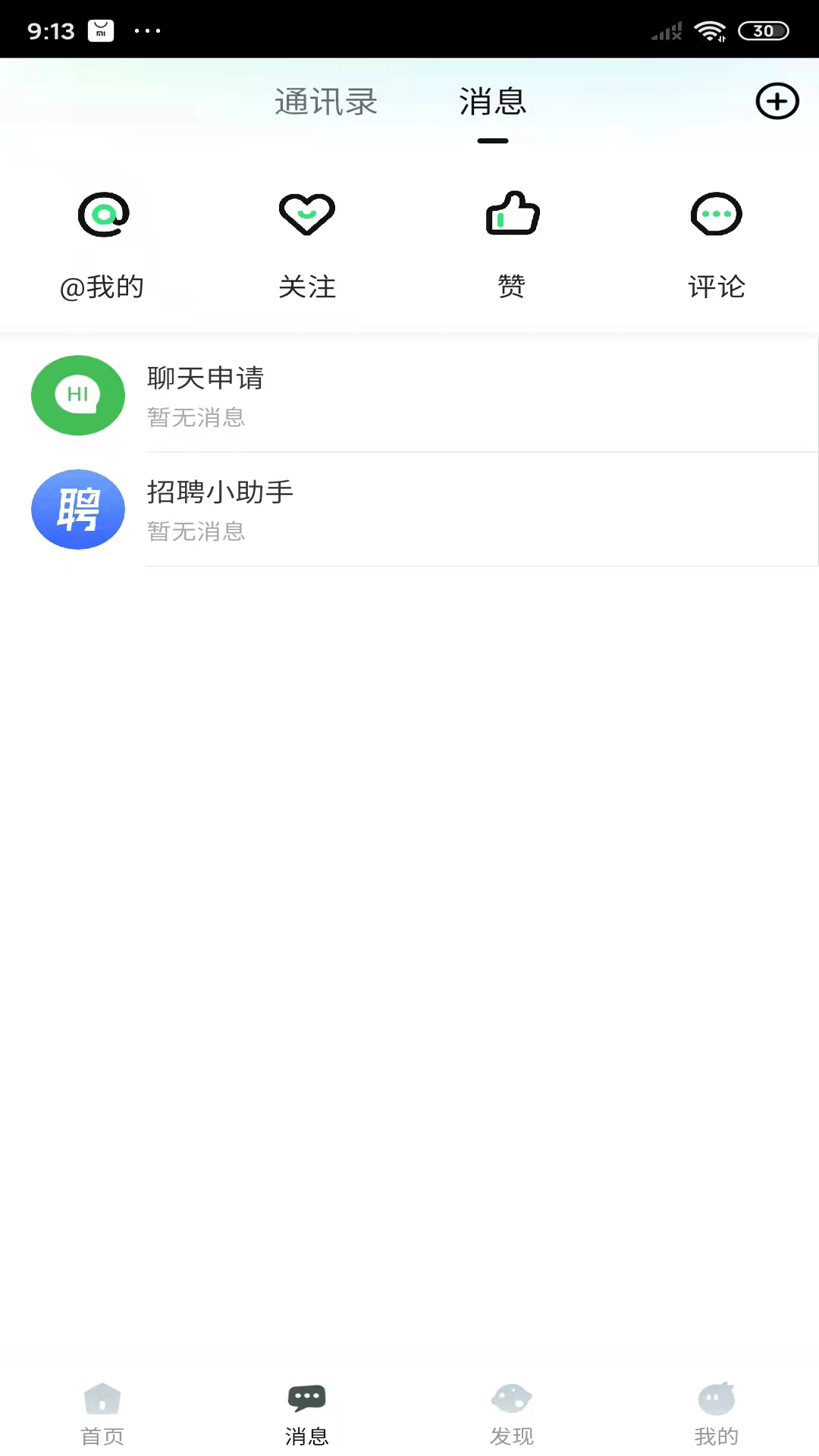The height and width of the screenshot is (1456, 819).
Task: Select the 关注 follow heart icon
Action: (307, 215)
